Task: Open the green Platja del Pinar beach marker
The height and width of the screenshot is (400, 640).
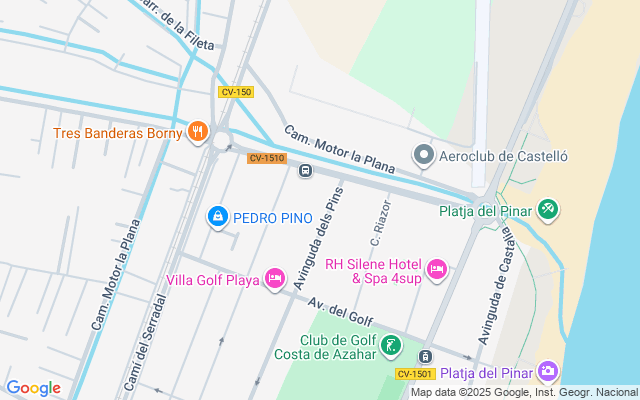Action: point(548,210)
